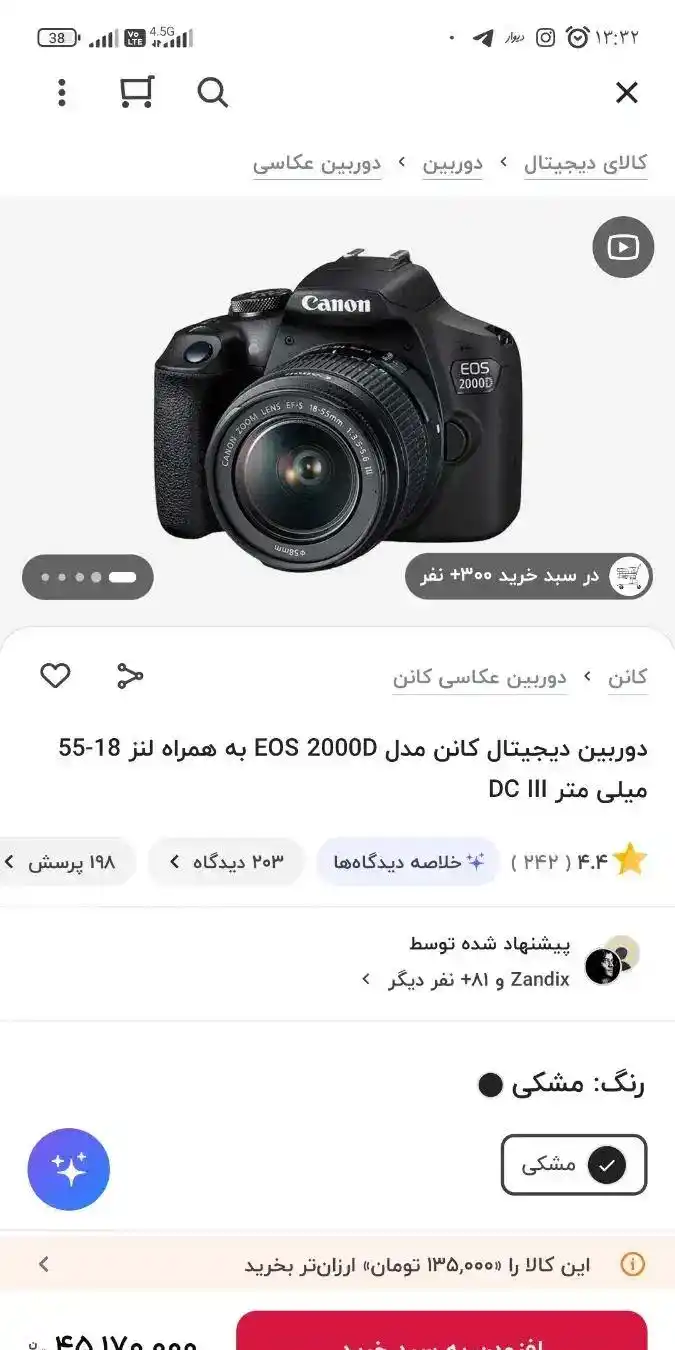Viewport: 675px width, 1350px height.
Task: Open the خلاصه دیدگاه‌ها chip
Action: tap(408, 861)
